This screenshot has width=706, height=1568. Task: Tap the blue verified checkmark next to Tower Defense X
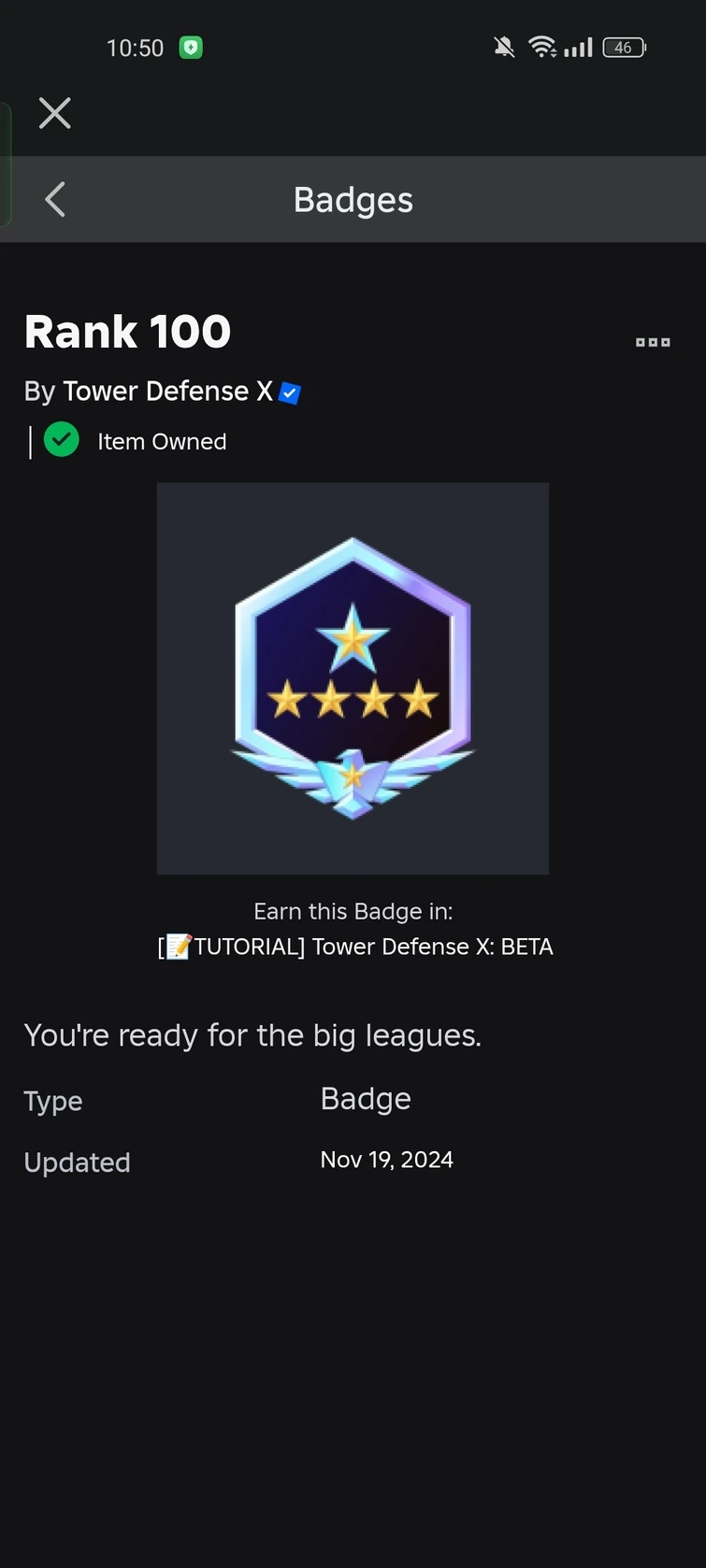pyautogui.click(x=289, y=392)
